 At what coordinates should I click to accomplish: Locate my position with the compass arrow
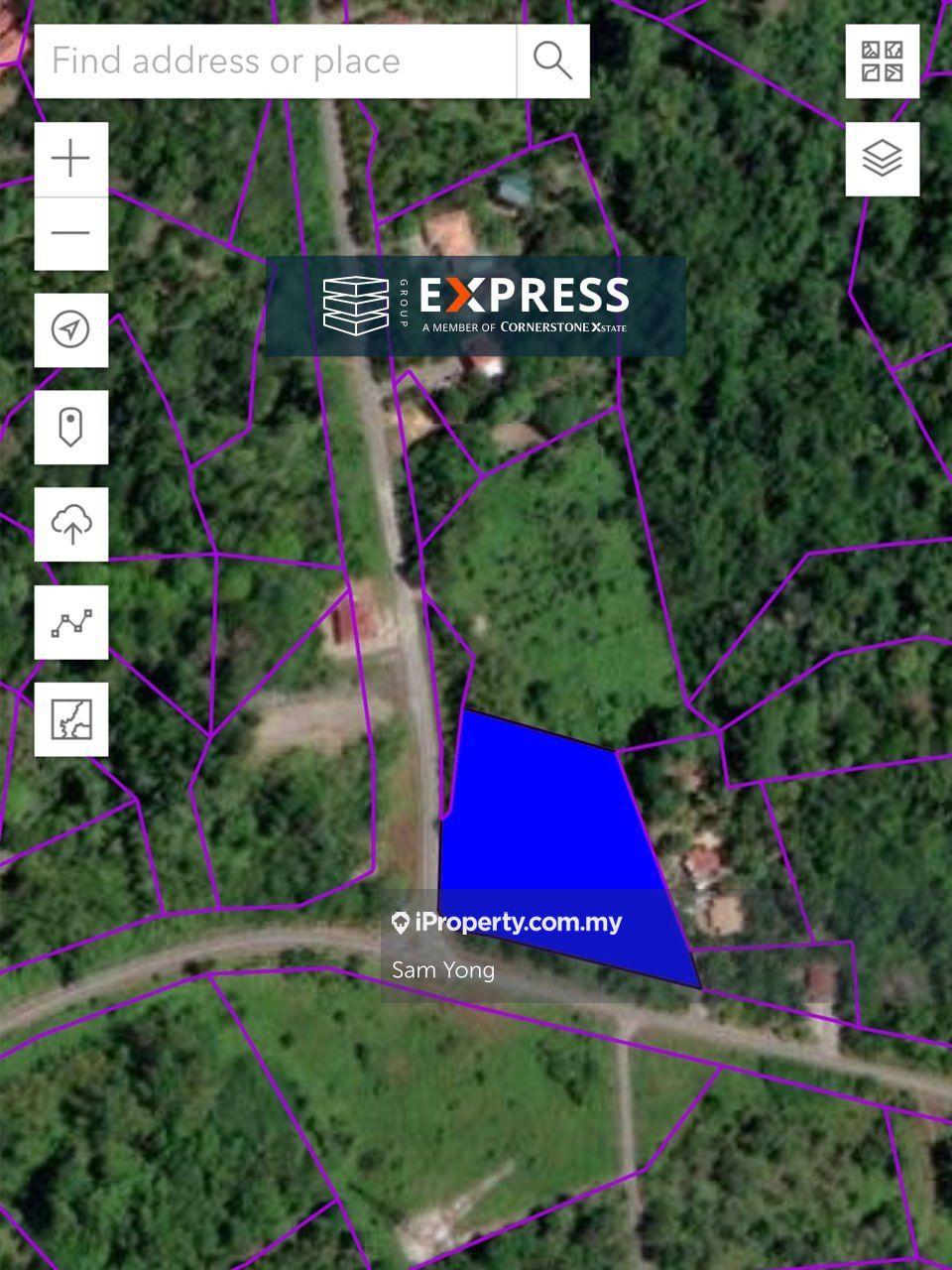coord(71,329)
